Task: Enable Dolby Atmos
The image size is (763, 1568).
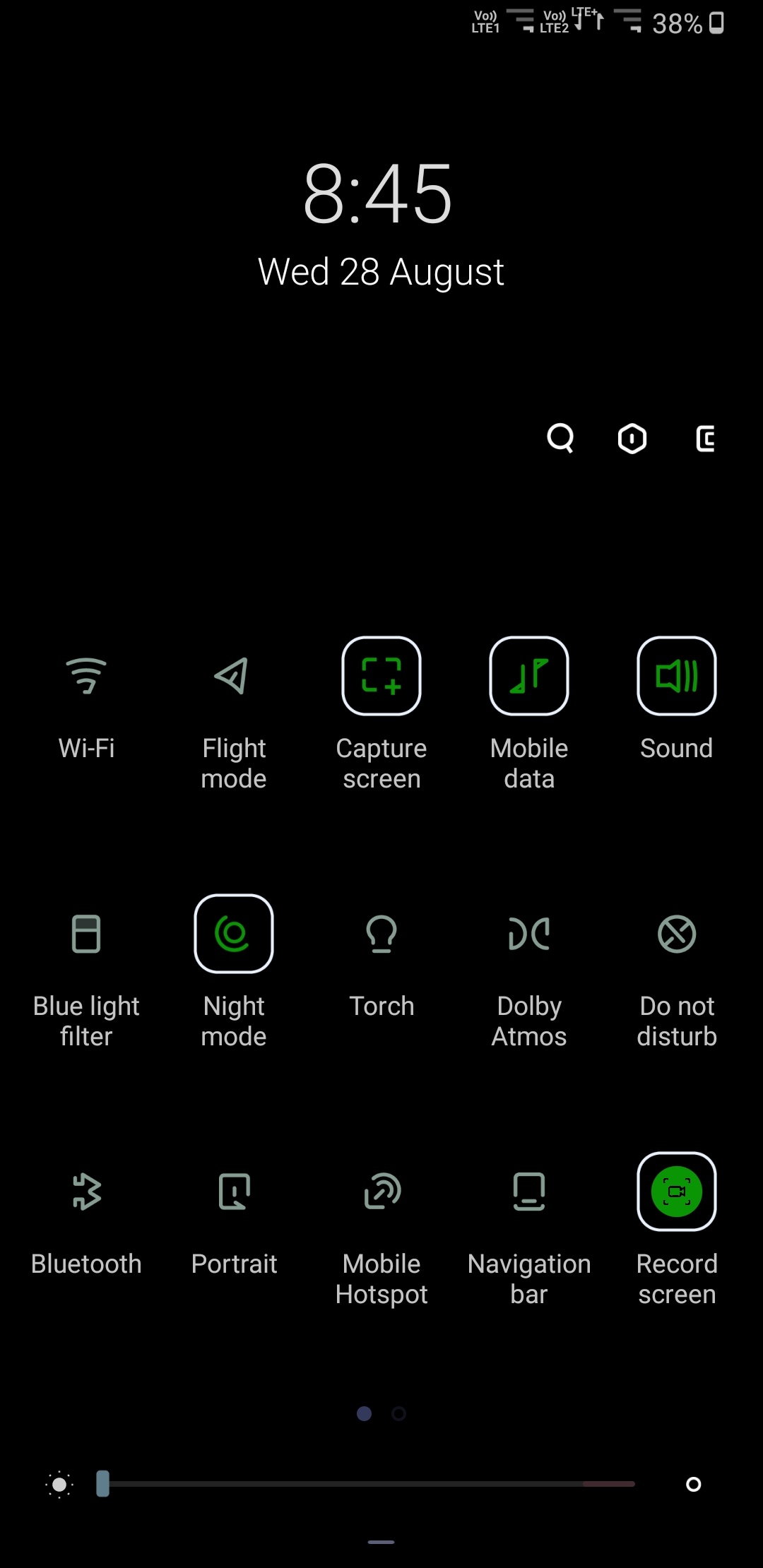Action: (529, 934)
